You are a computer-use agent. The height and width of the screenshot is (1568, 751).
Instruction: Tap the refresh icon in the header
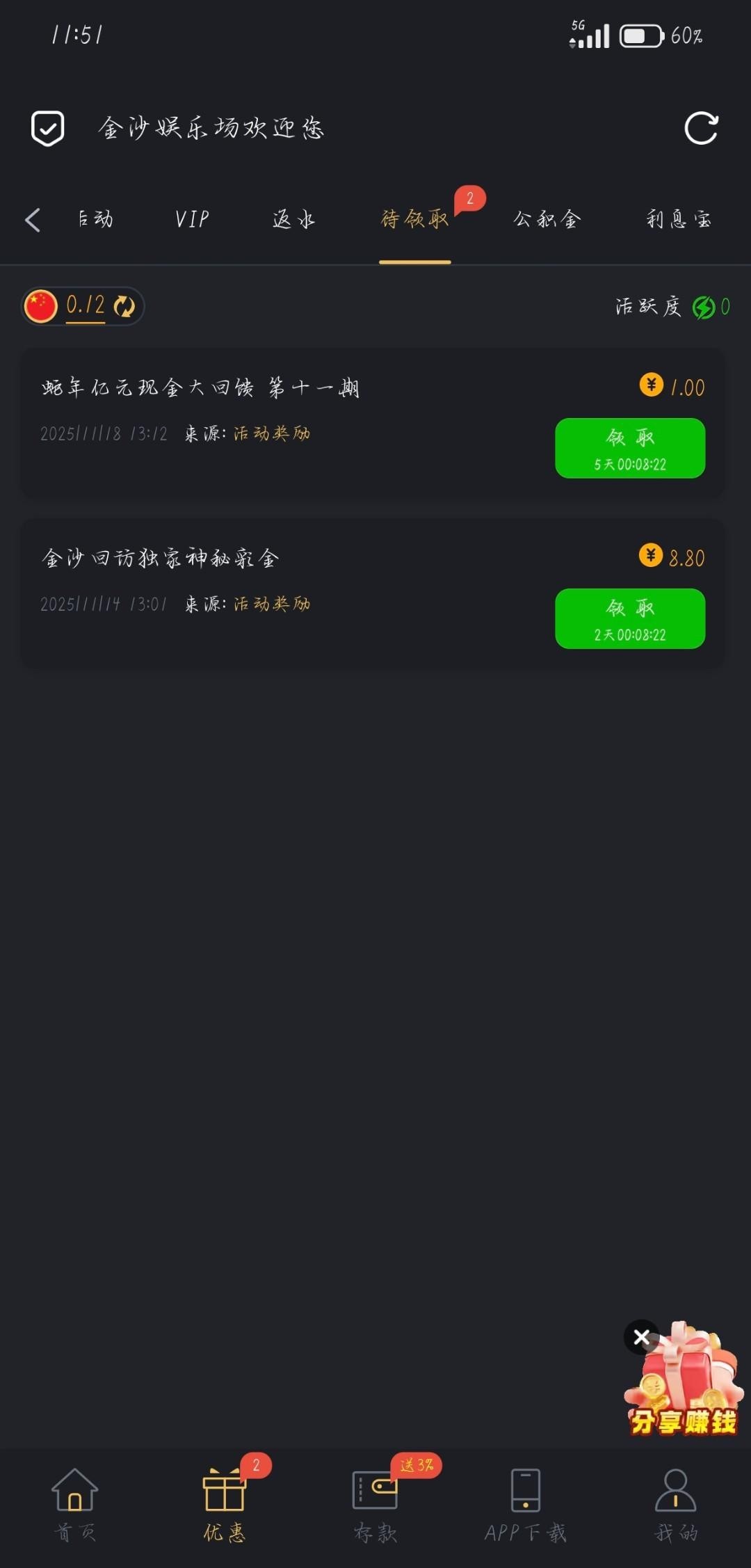(700, 129)
